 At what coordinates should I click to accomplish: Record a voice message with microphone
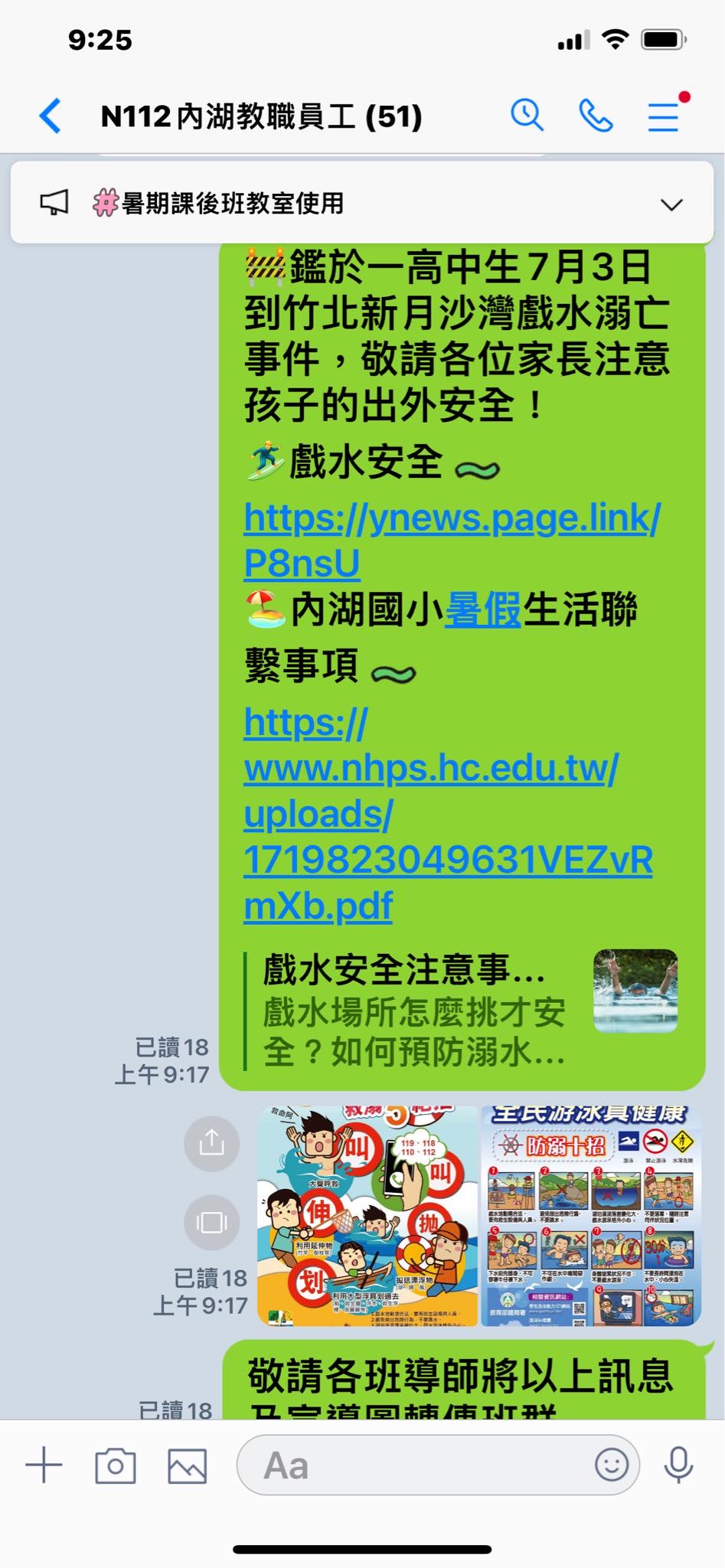pyautogui.click(x=678, y=1465)
